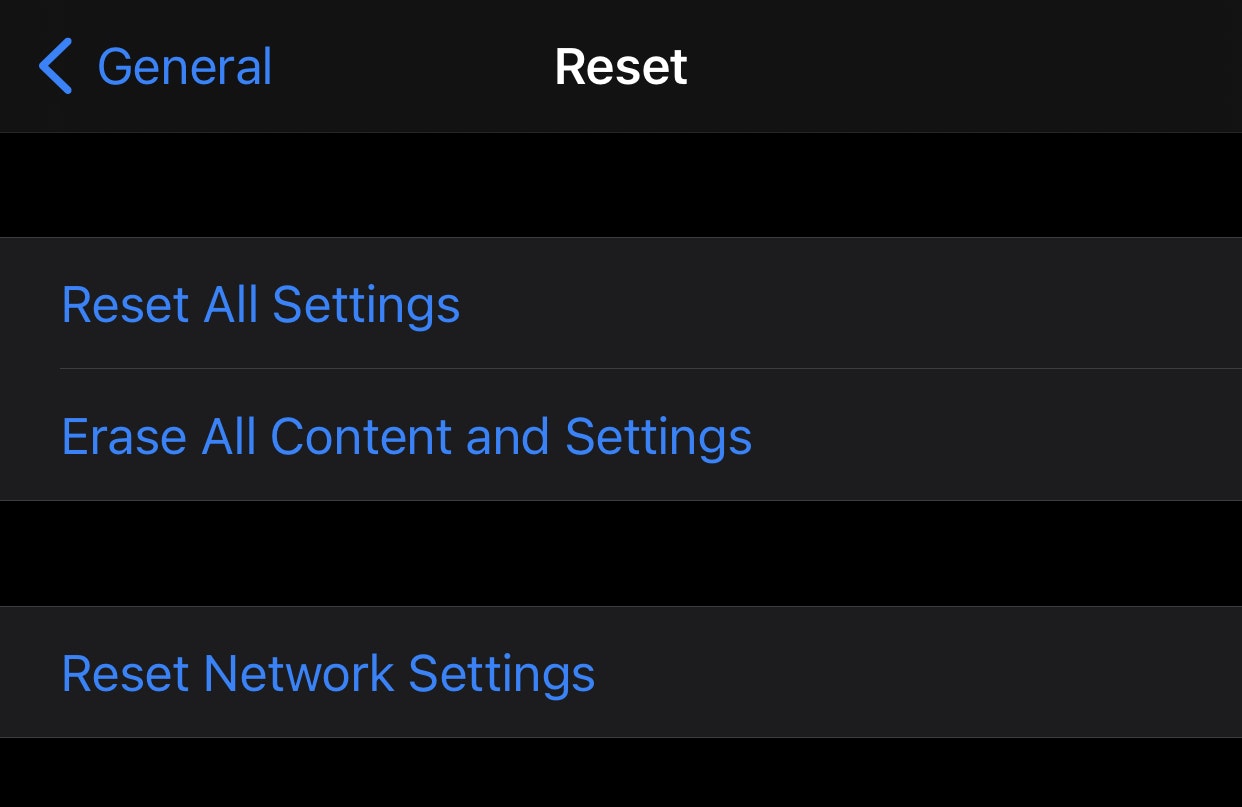Tap Reset Network Settings
The image size is (1242, 807).
(328, 673)
